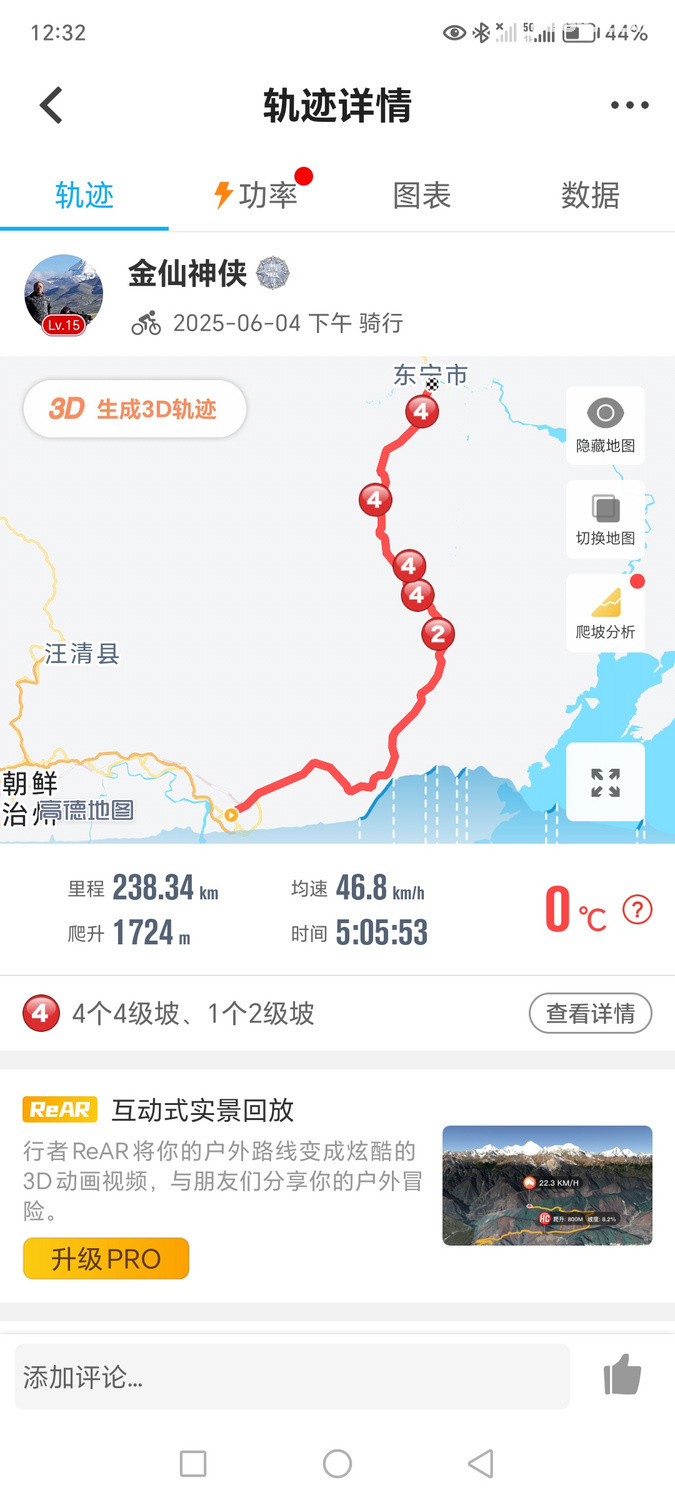Open 金仙神侠's profile avatar
The image size is (675, 1500).
[64, 293]
